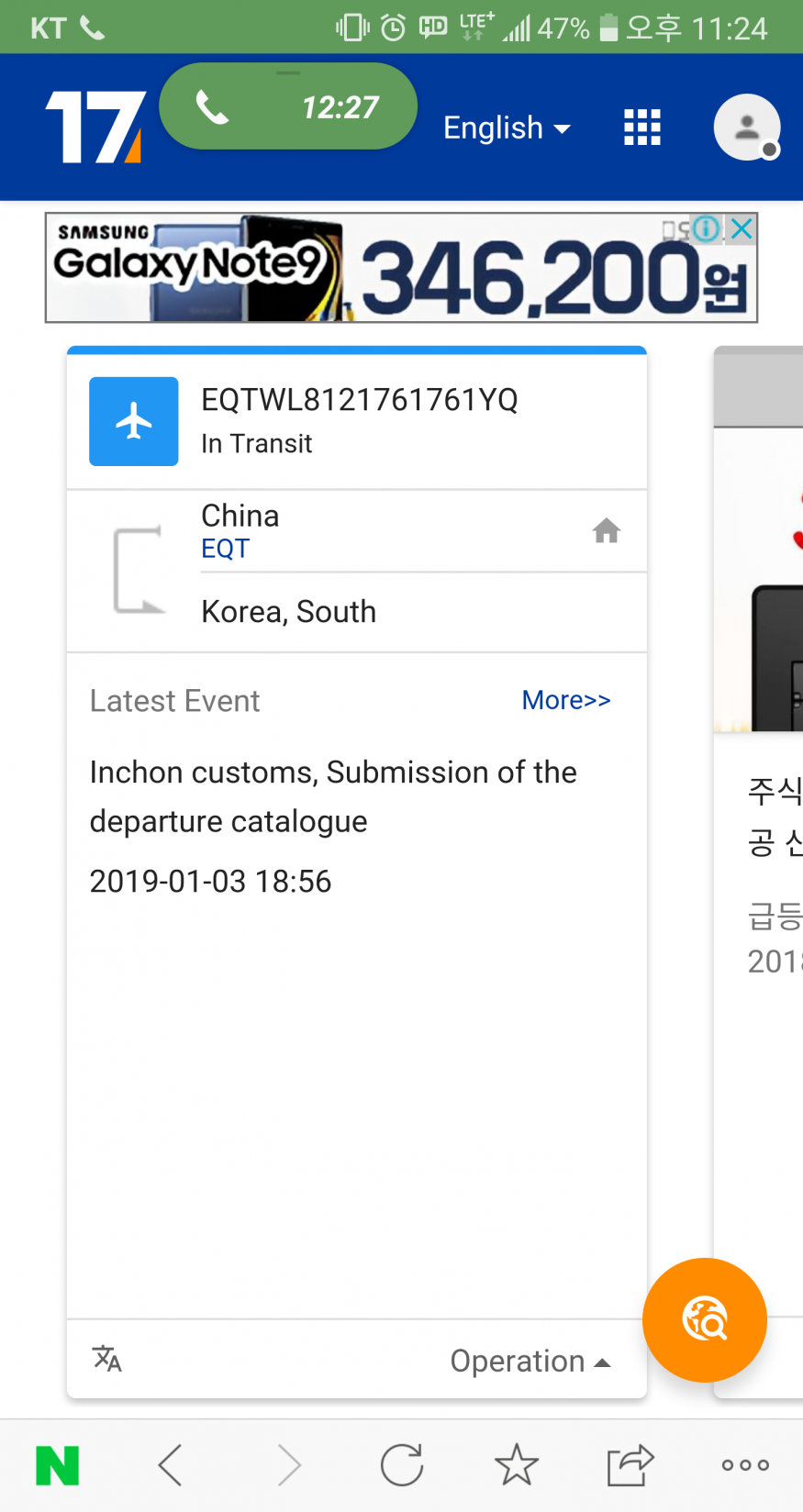Open tracking number EQTWL8121761761YQ details

click(x=359, y=400)
